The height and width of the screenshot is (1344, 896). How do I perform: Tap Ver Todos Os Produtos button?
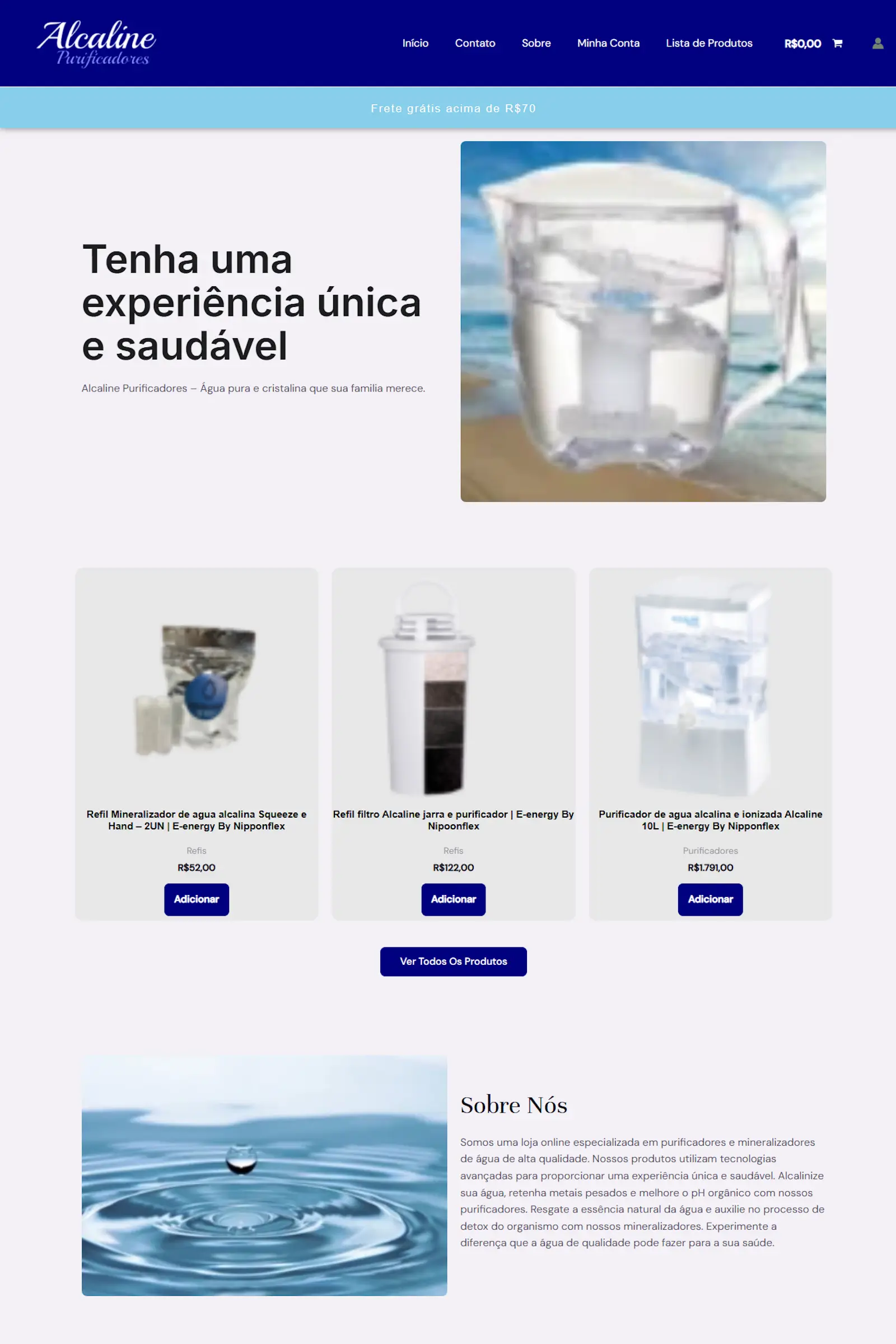pyautogui.click(x=453, y=961)
